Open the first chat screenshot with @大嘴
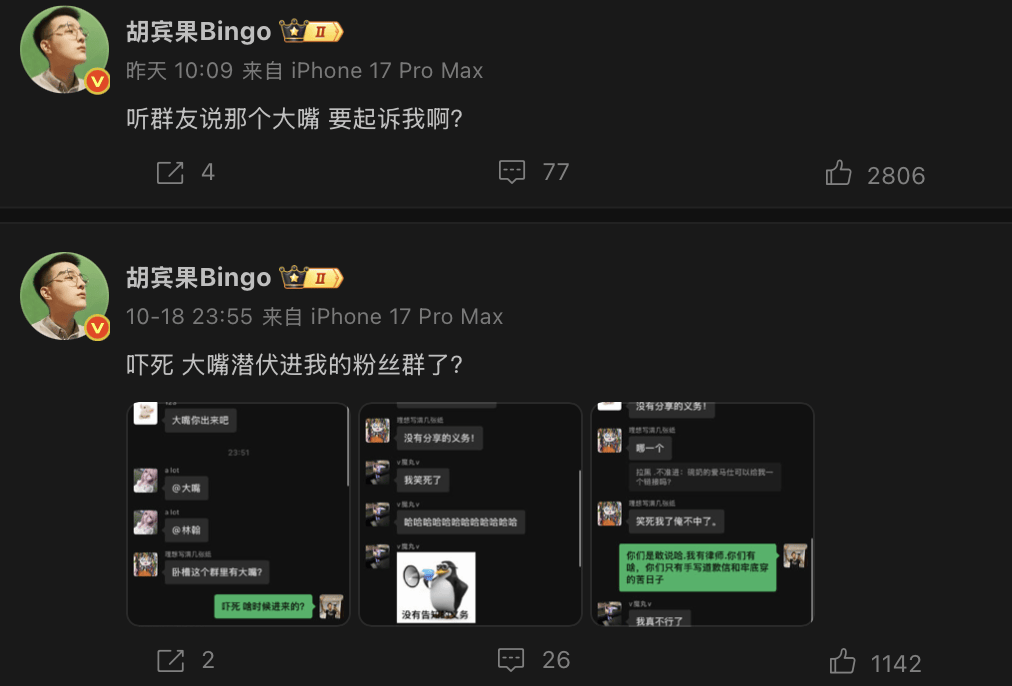 pyautogui.click(x=238, y=514)
